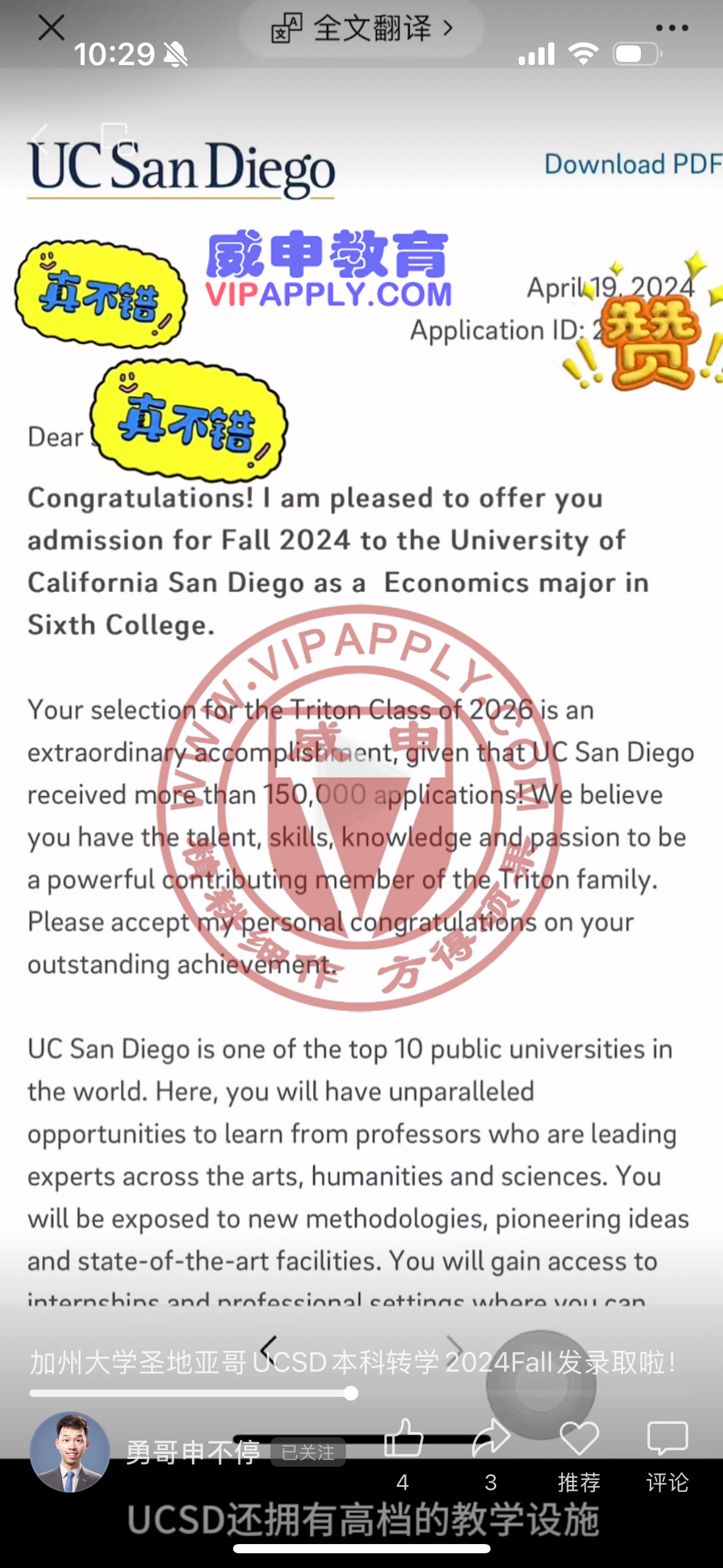Open the 全文翻译 full-text translation option
Screen dimensions: 723x1568
(x=362, y=28)
